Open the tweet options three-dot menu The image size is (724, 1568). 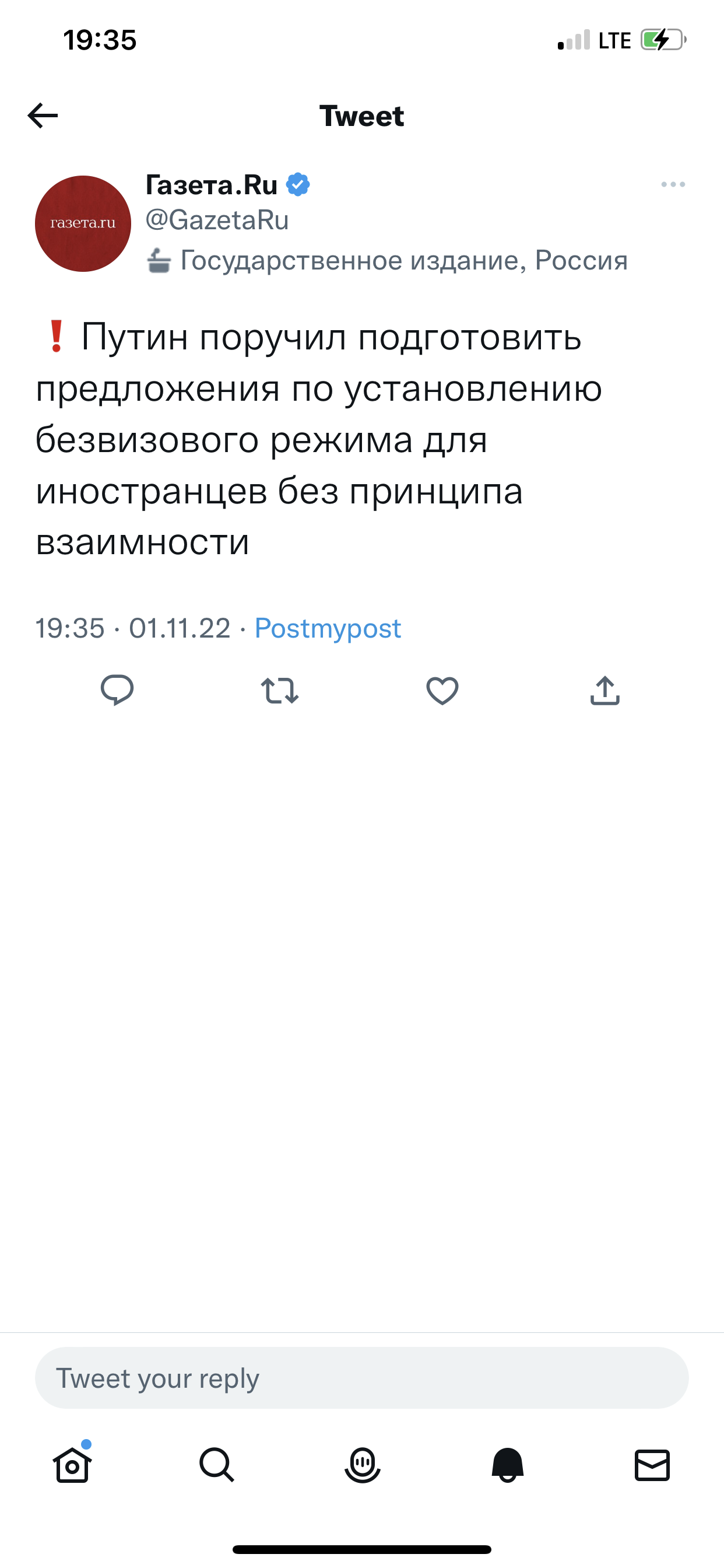(673, 183)
